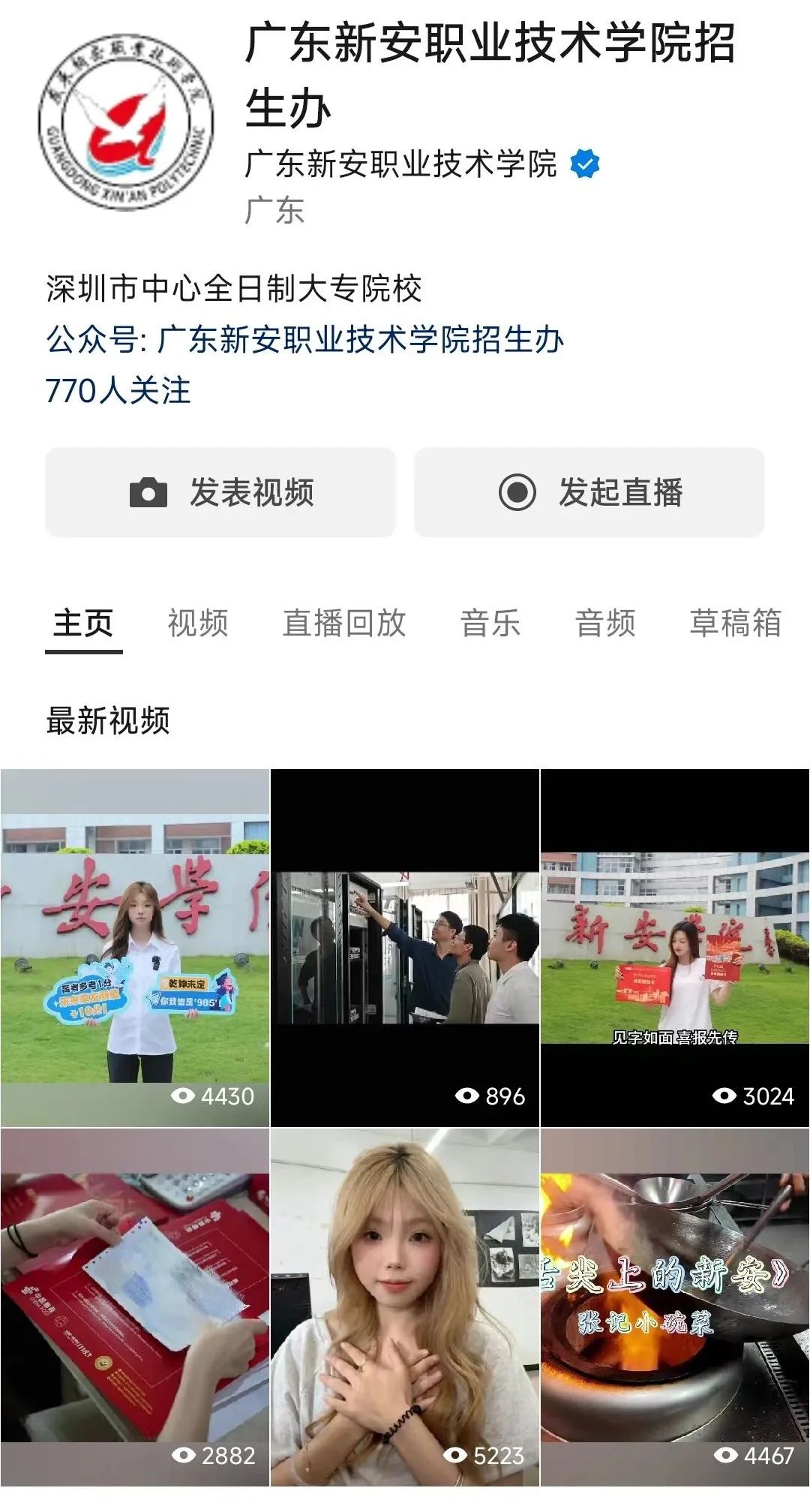
Task: Play the 见字如面喜报先传 video
Action: (x=675, y=947)
